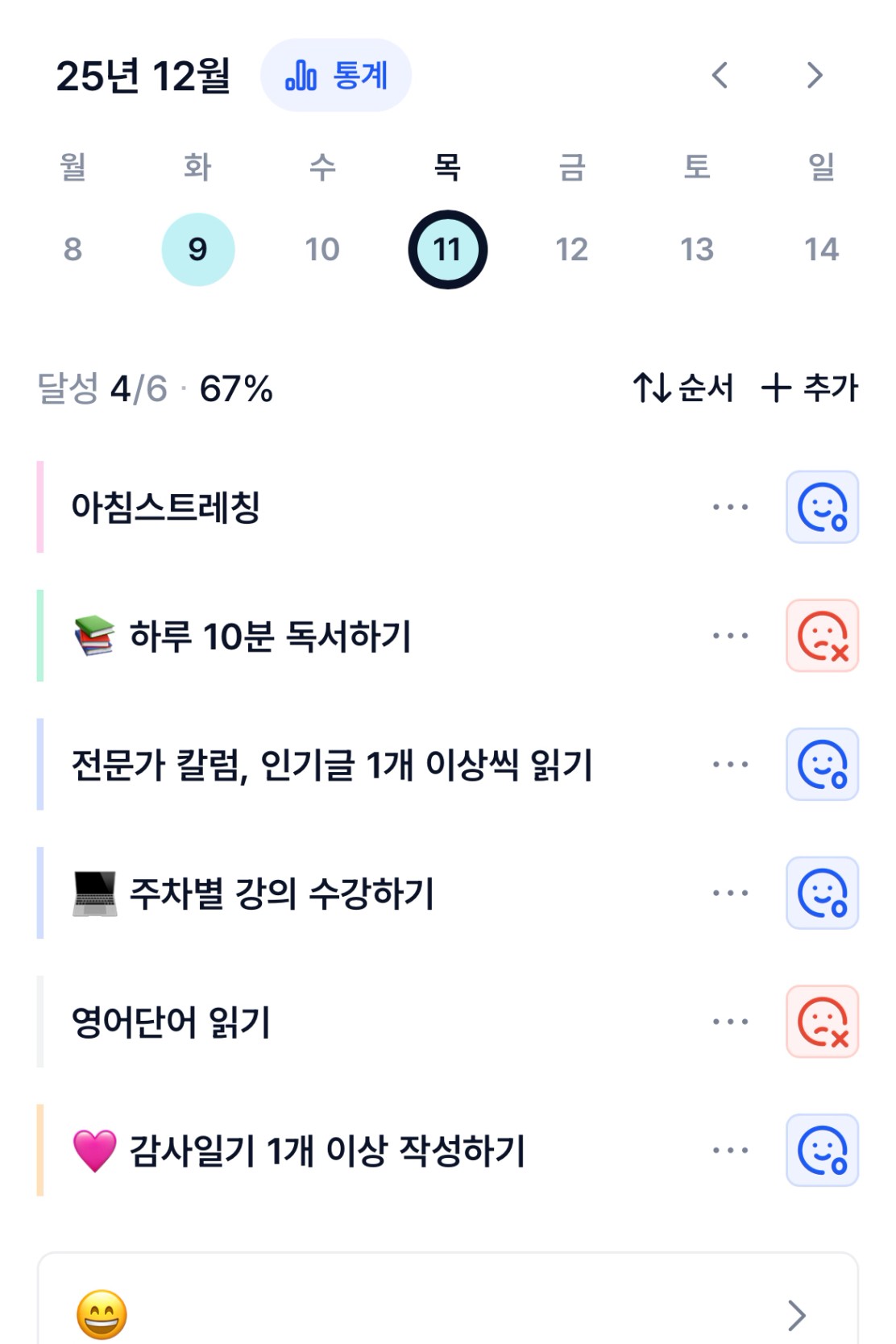Screen dimensions: 896x1344
Task: Toggle status for 전문가 칼럼 읽기 habit
Action: (822, 764)
